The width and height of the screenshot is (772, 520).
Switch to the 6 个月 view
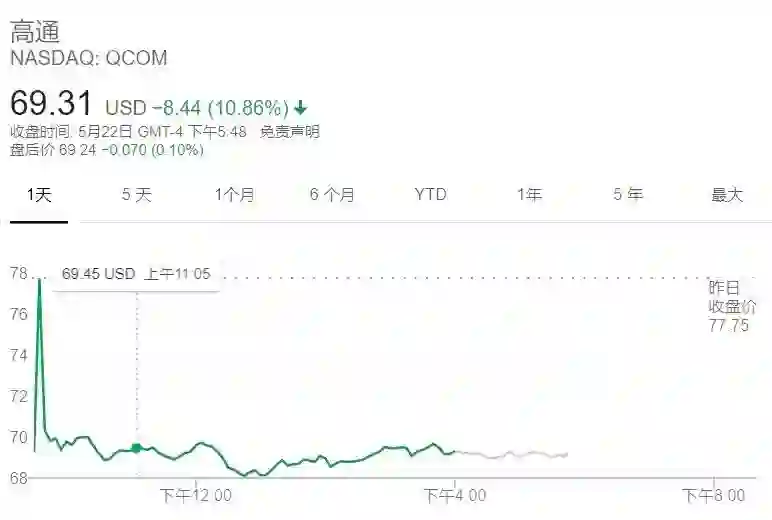tap(332, 195)
